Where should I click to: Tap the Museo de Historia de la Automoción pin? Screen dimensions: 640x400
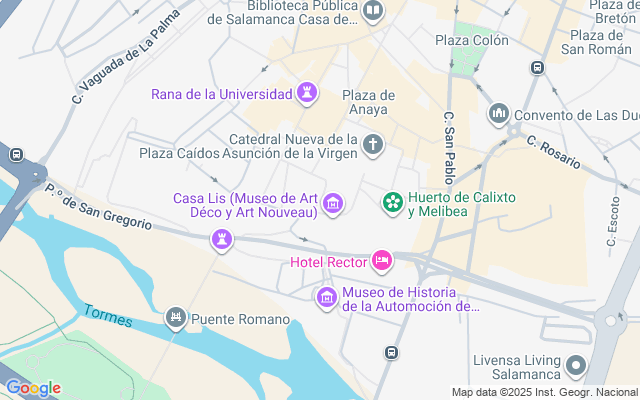pyautogui.click(x=326, y=298)
